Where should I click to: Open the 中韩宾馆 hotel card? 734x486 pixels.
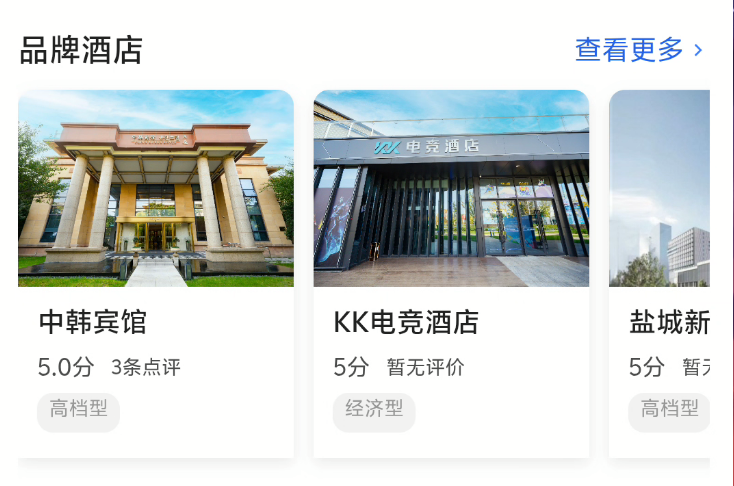(156, 272)
